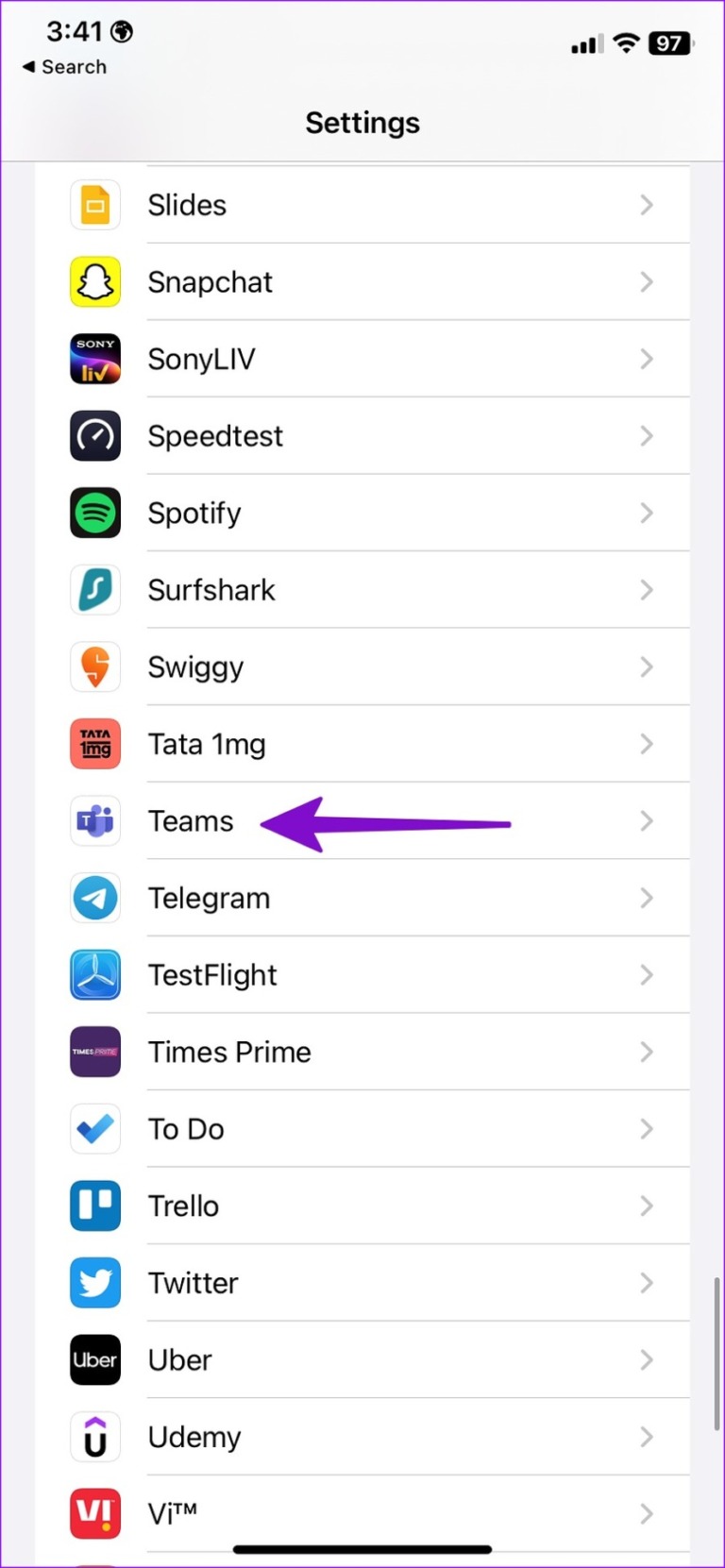Open the TestFlight icon
This screenshot has height=1568, width=725.
(x=94, y=975)
